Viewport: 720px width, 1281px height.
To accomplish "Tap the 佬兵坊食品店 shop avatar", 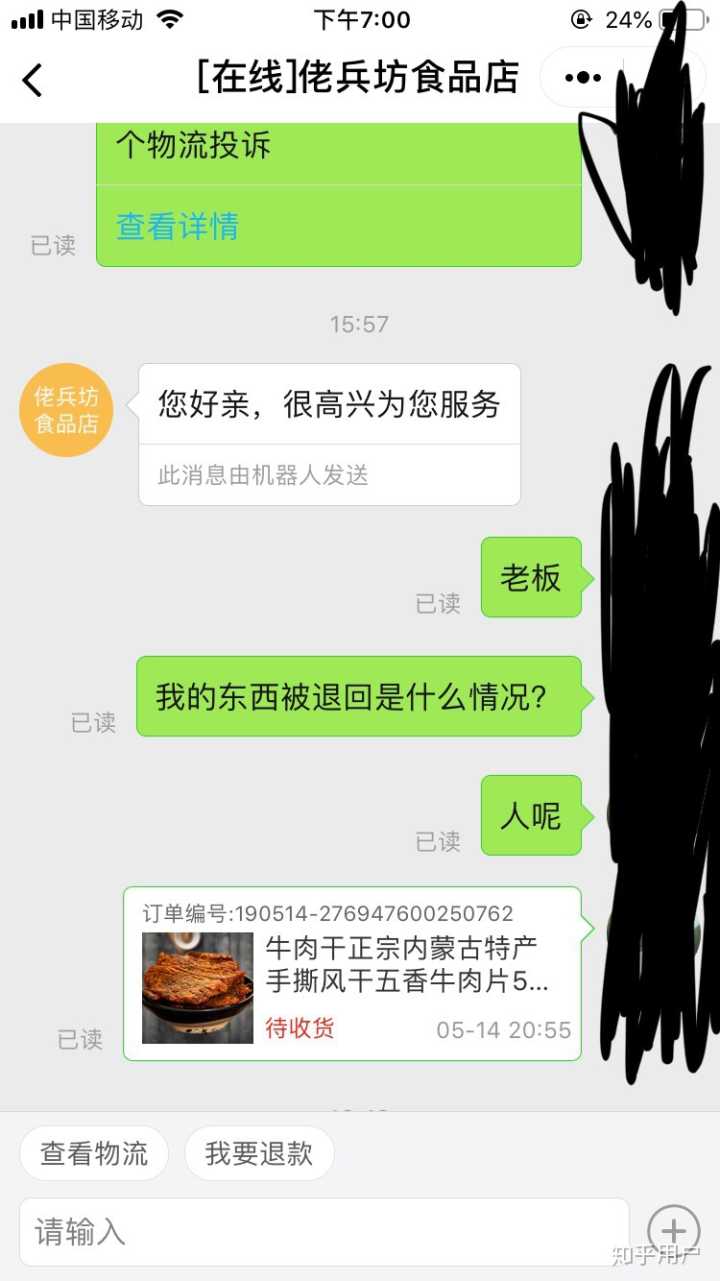I will coord(66,410).
